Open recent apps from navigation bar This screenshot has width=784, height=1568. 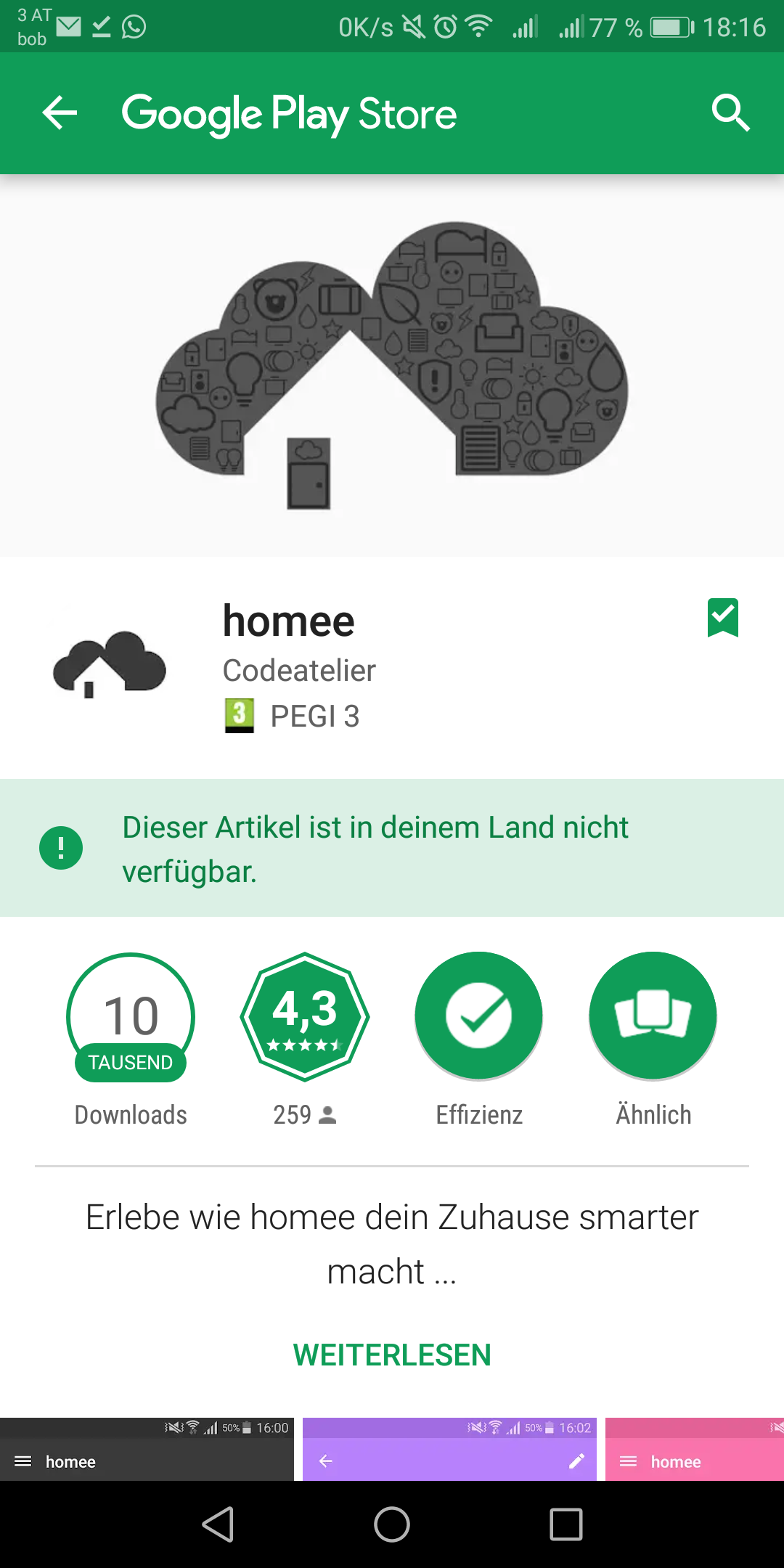(x=566, y=1524)
